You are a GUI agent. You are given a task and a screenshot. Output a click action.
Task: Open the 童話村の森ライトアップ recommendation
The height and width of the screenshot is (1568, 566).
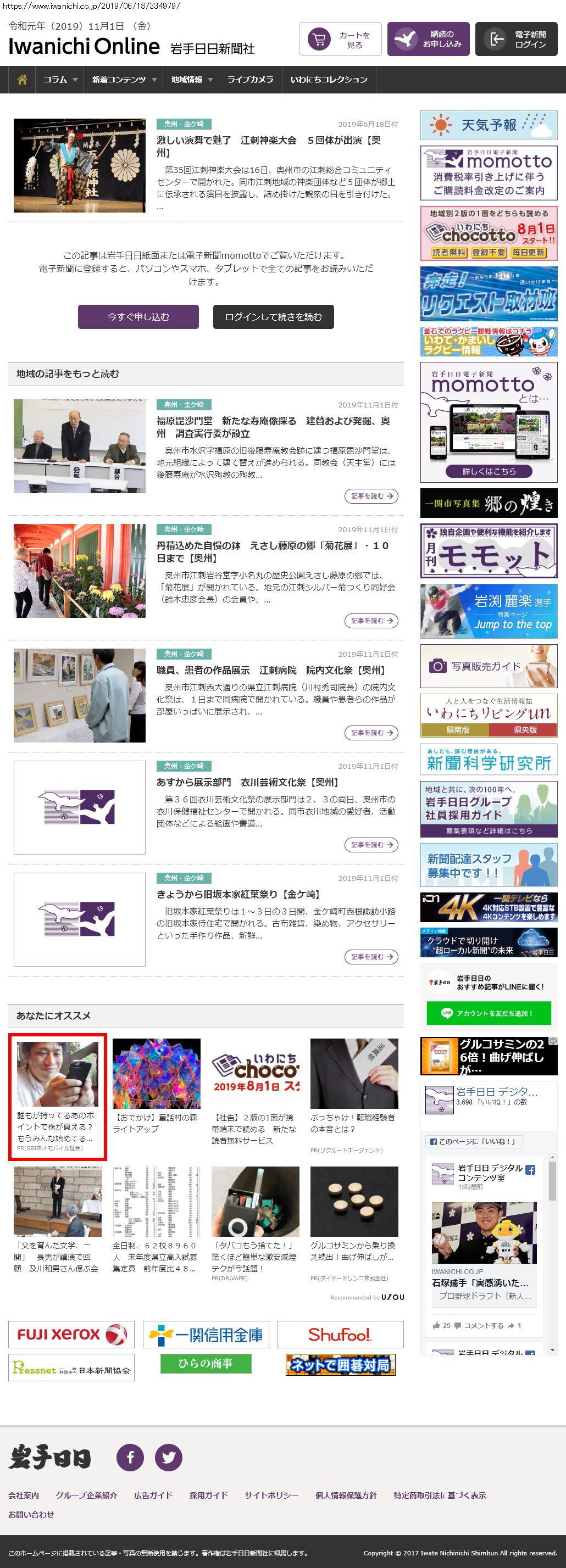point(156,1087)
